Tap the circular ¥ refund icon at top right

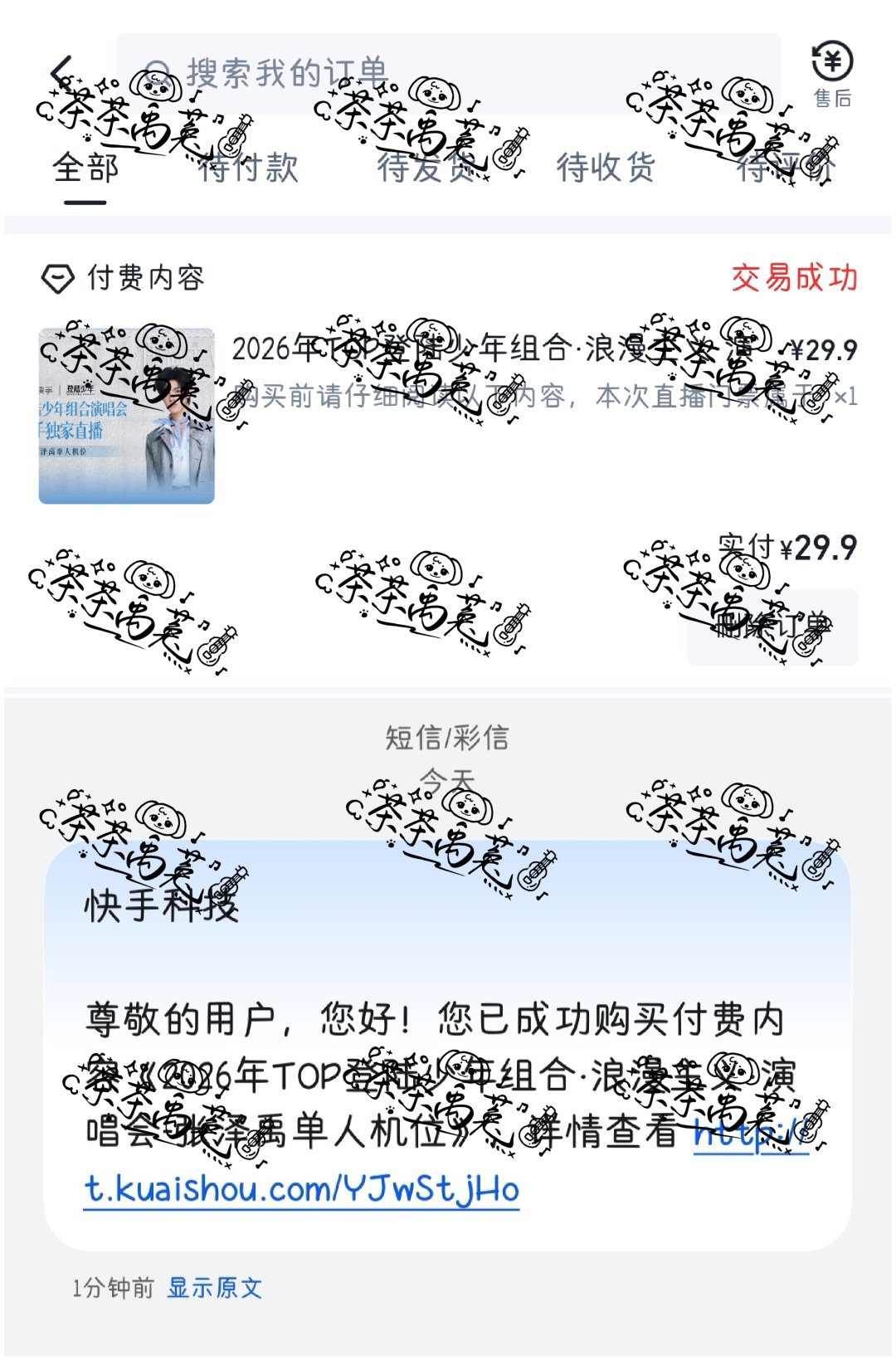(832, 60)
